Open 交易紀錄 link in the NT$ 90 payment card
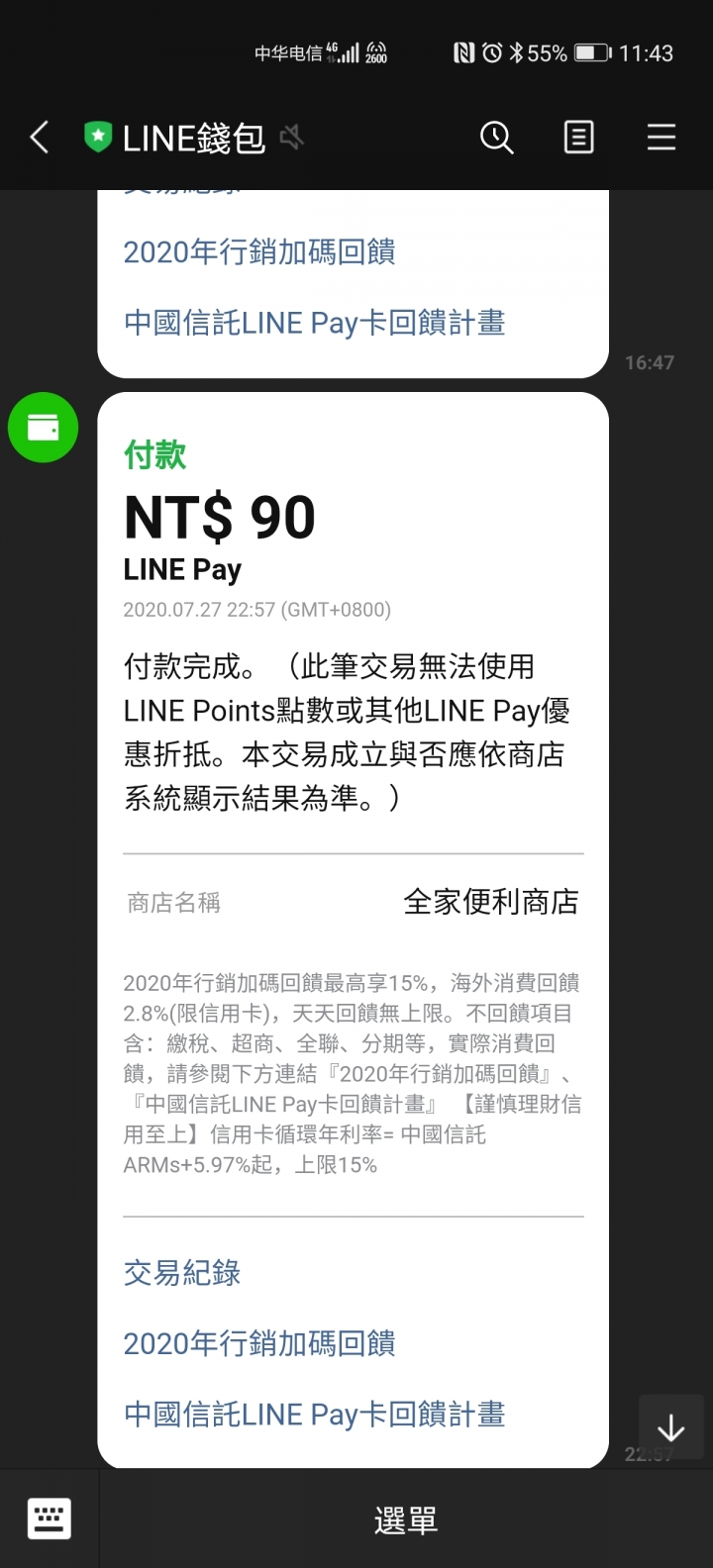Viewport: 713px width, 1568px height. coord(182,1273)
